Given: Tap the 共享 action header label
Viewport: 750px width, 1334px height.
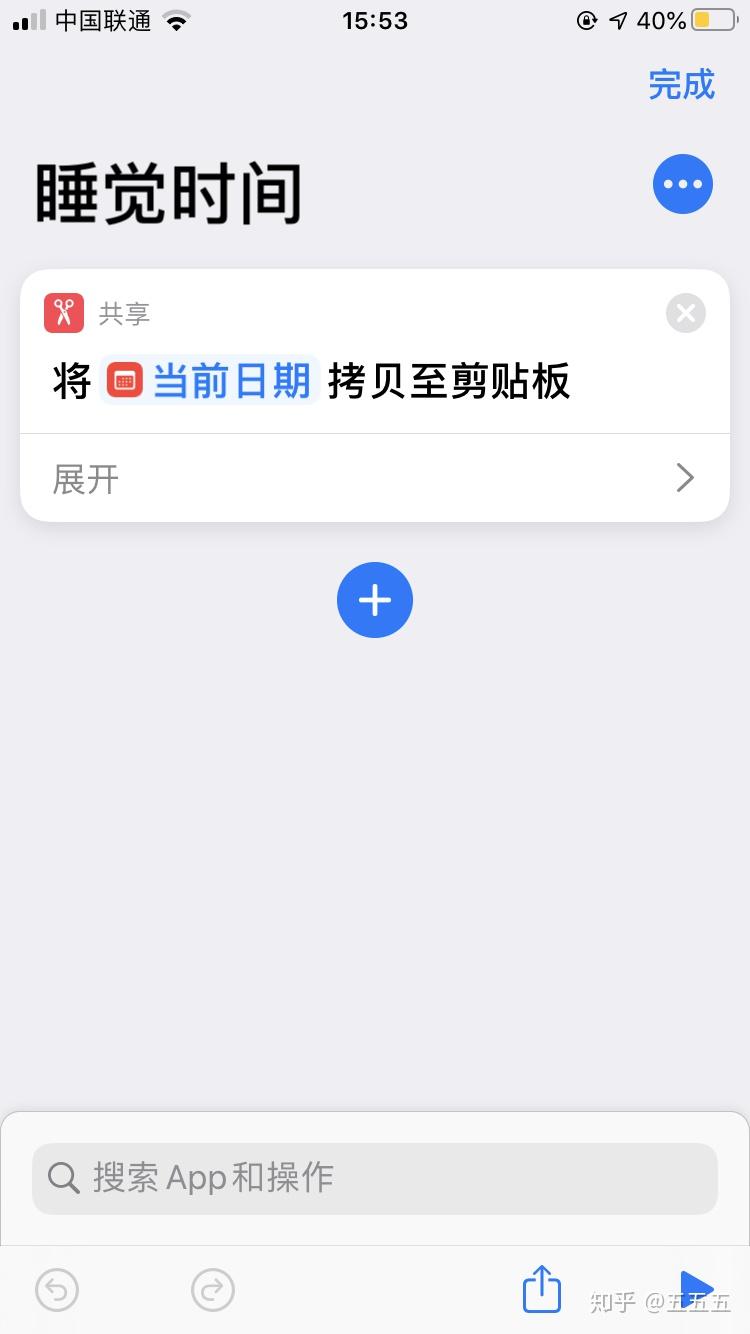Looking at the screenshot, I should point(126,313).
